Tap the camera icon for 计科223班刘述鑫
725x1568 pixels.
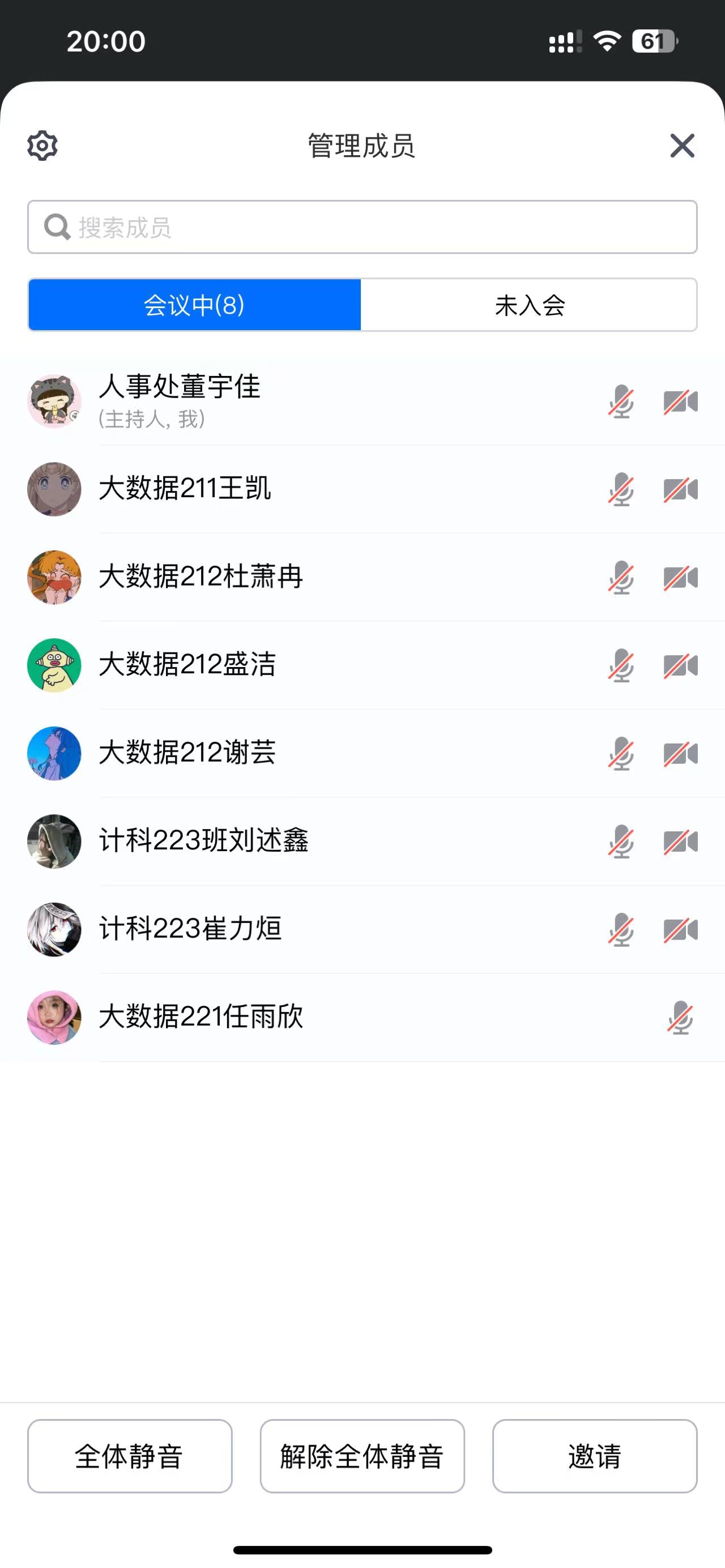681,842
